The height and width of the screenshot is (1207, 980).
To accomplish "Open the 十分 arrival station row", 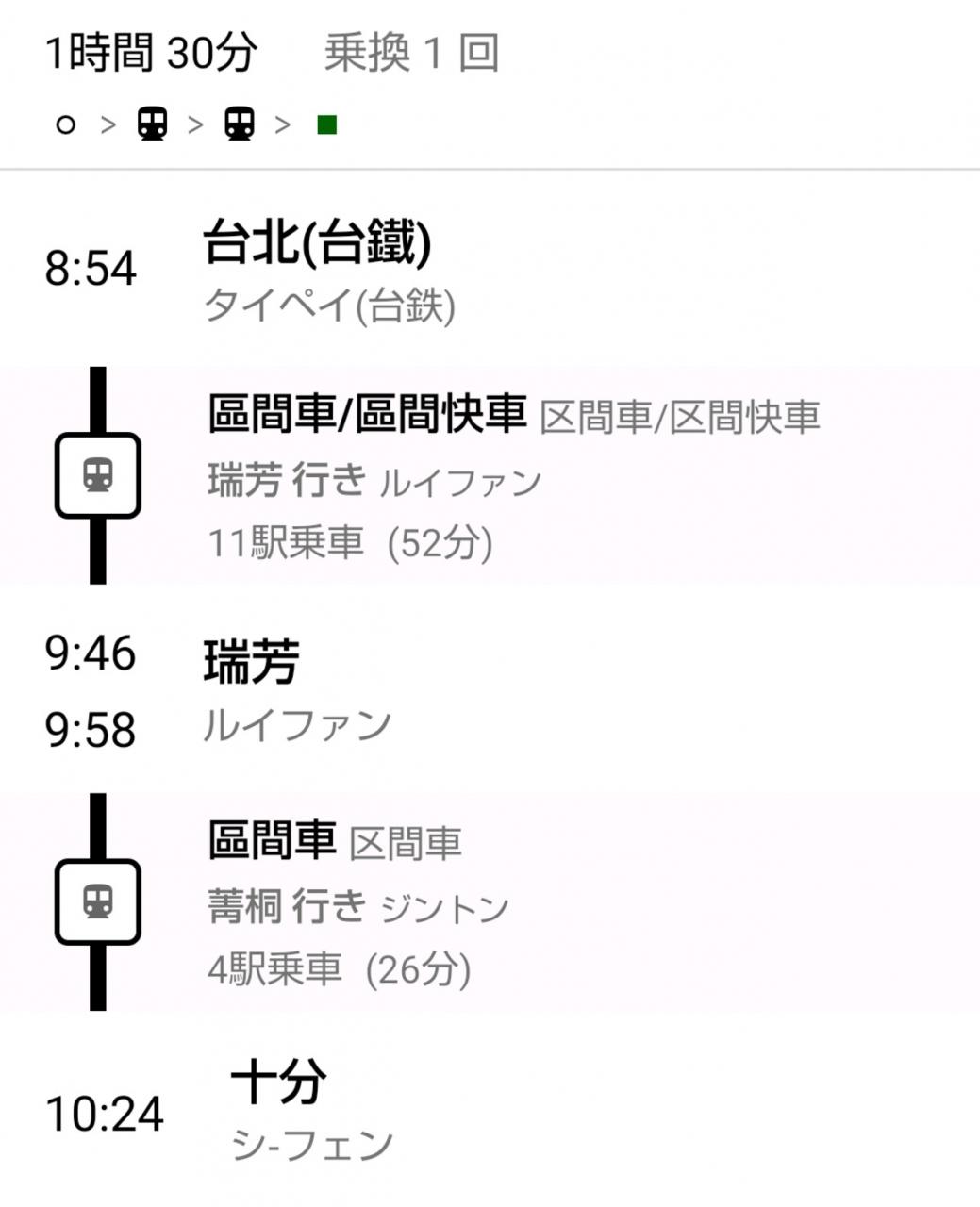I will pyautogui.click(x=490, y=1110).
